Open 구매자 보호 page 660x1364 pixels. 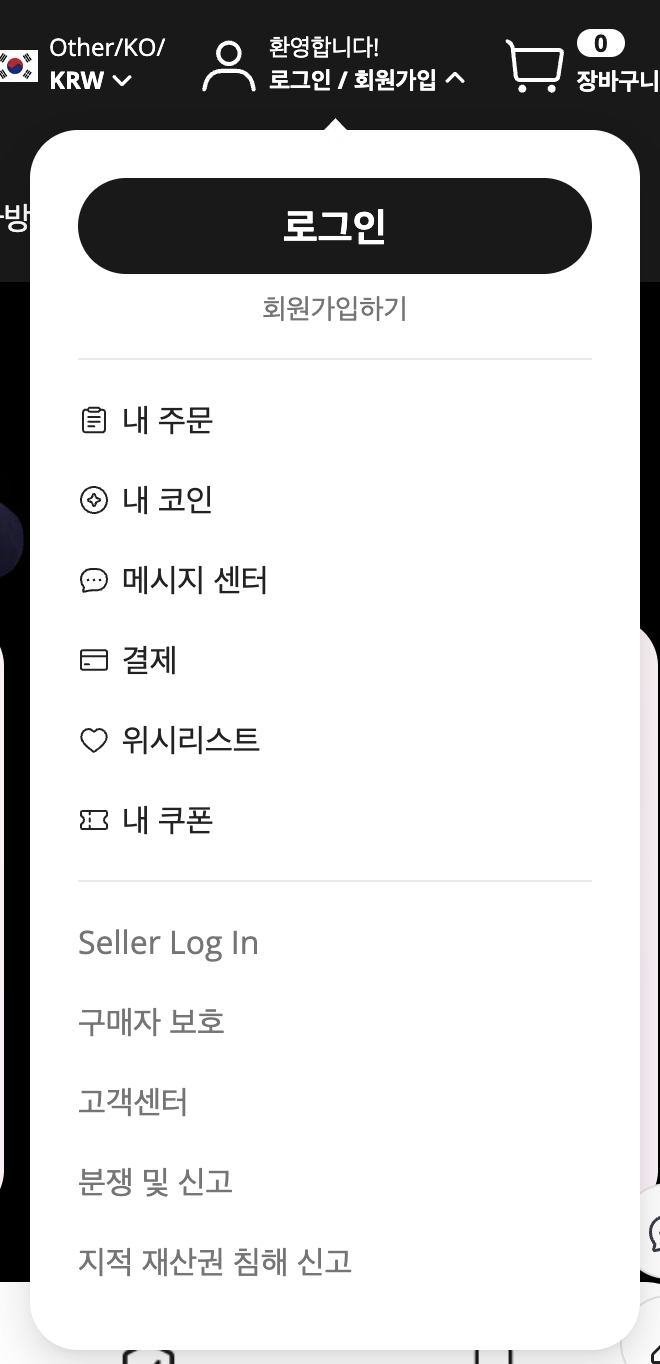pyautogui.click(x=151, y=1022)
